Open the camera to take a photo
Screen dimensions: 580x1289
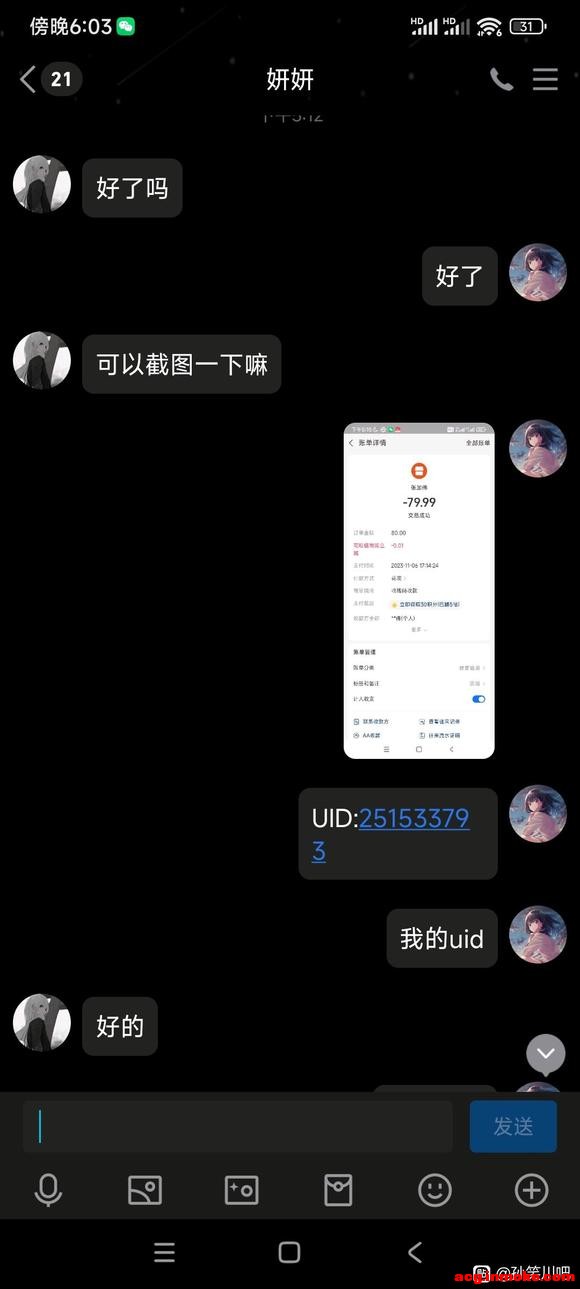point(241,1190)
